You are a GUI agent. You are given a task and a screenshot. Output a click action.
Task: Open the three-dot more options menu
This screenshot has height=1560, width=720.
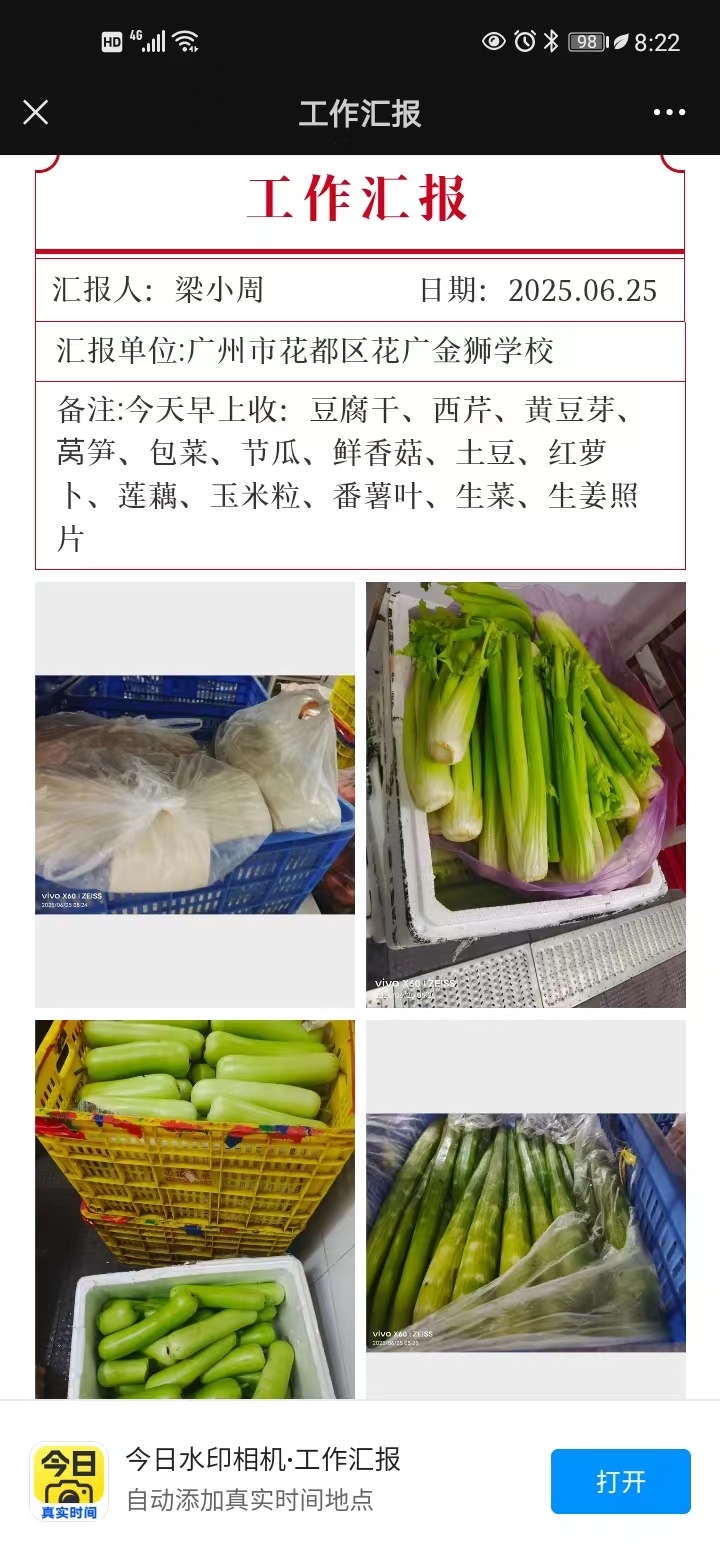[669, 112]
